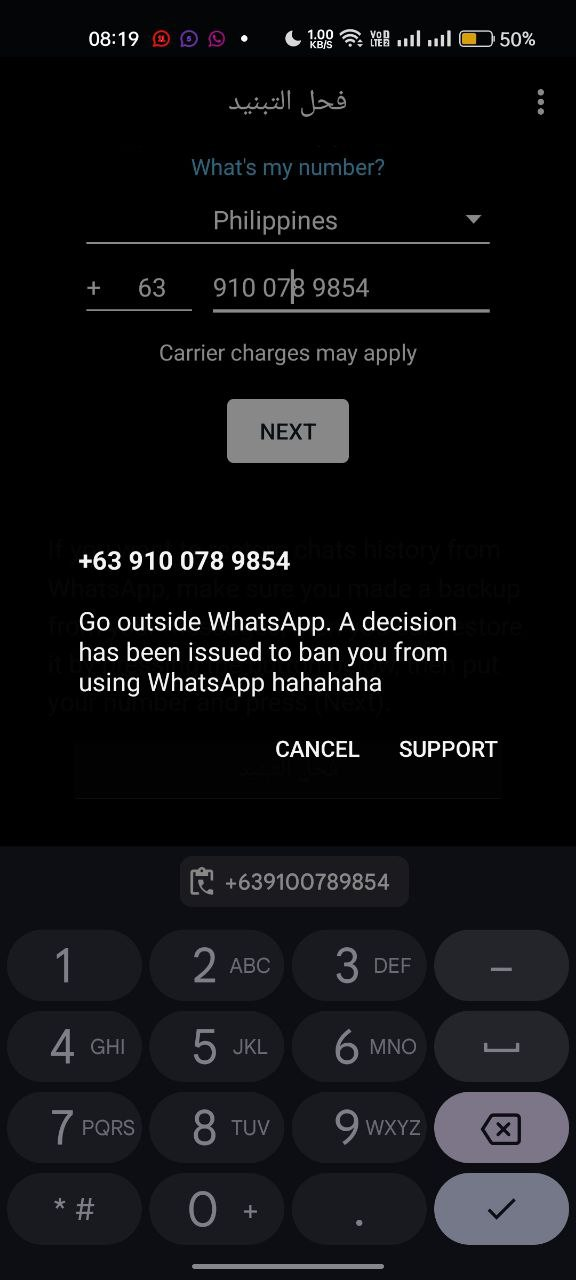Tap SUPPORT in the ban dialog
Image resolution: width=576 pixels, height=1280 pixels.
[x=448, y=749]
